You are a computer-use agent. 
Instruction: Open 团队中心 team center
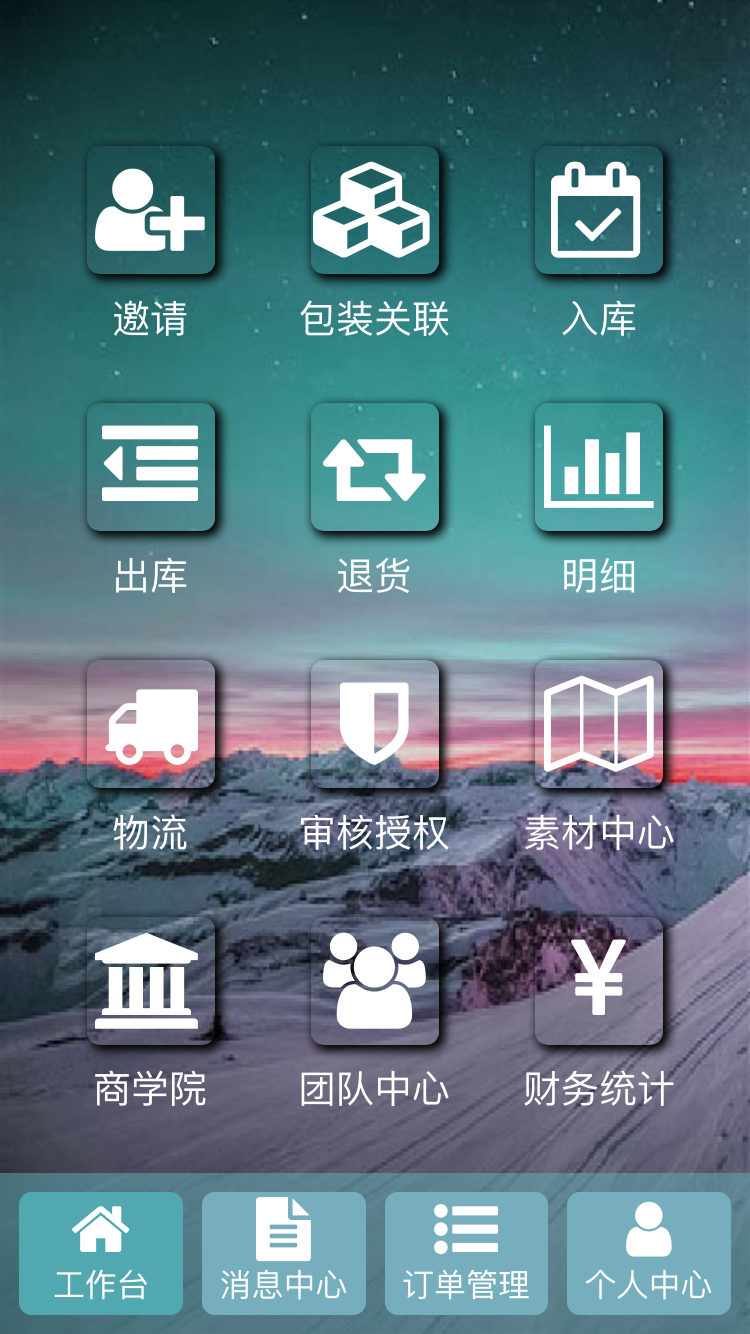[374, 981]
